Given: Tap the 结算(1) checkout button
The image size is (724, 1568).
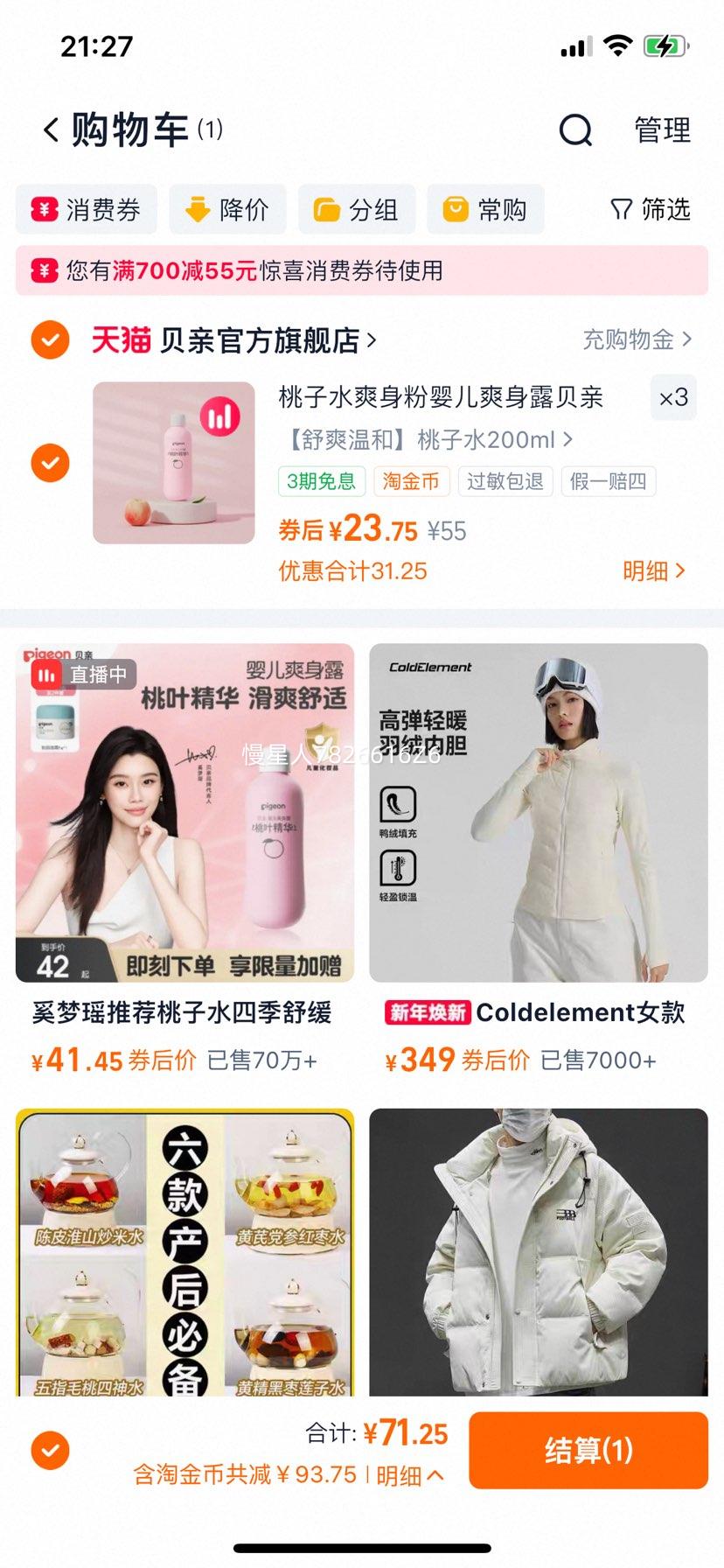Looking at the screenshot, I should pyautogui.click(x=589, y=1450).
